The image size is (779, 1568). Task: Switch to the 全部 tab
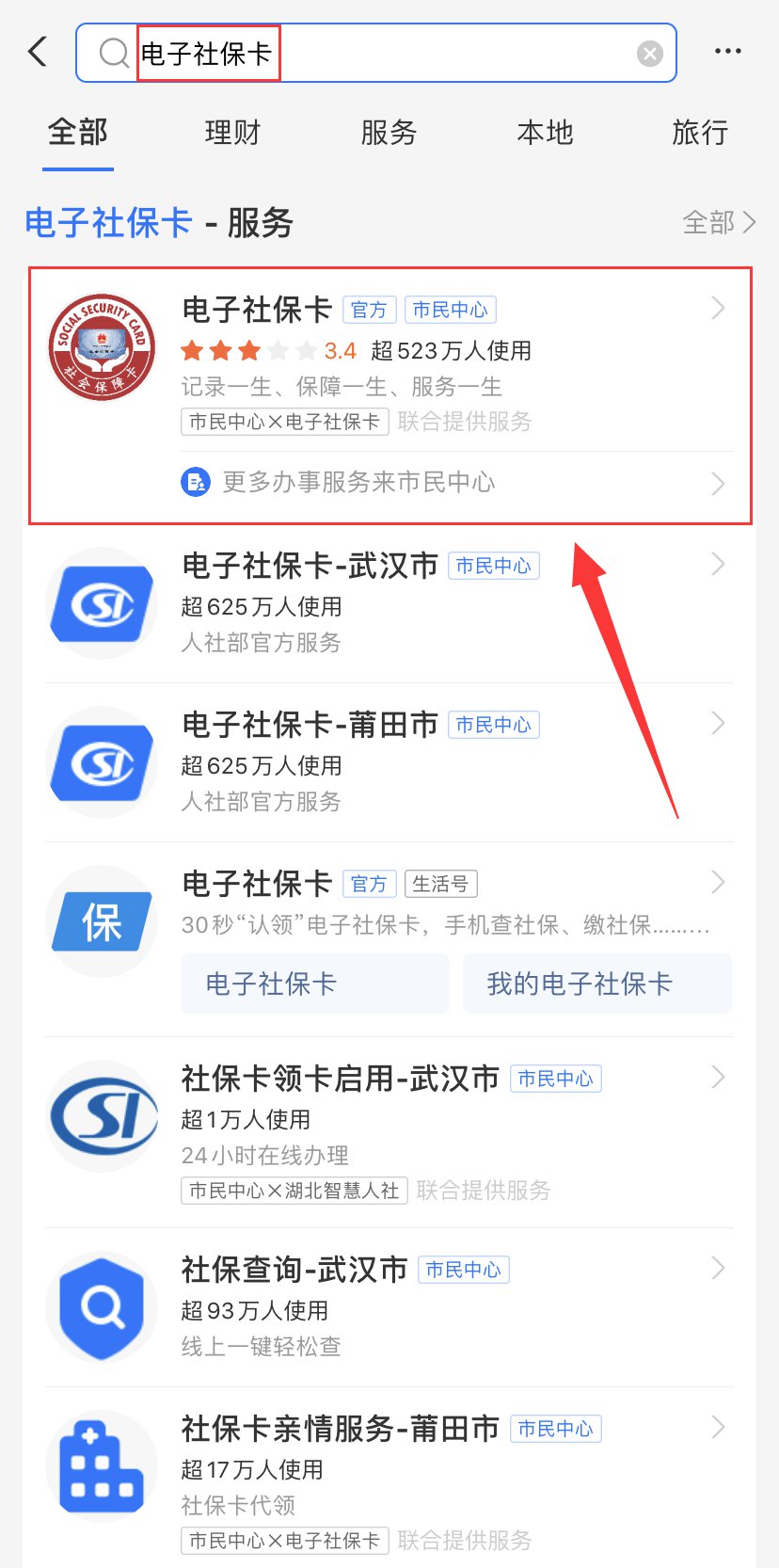pos(78,133)
